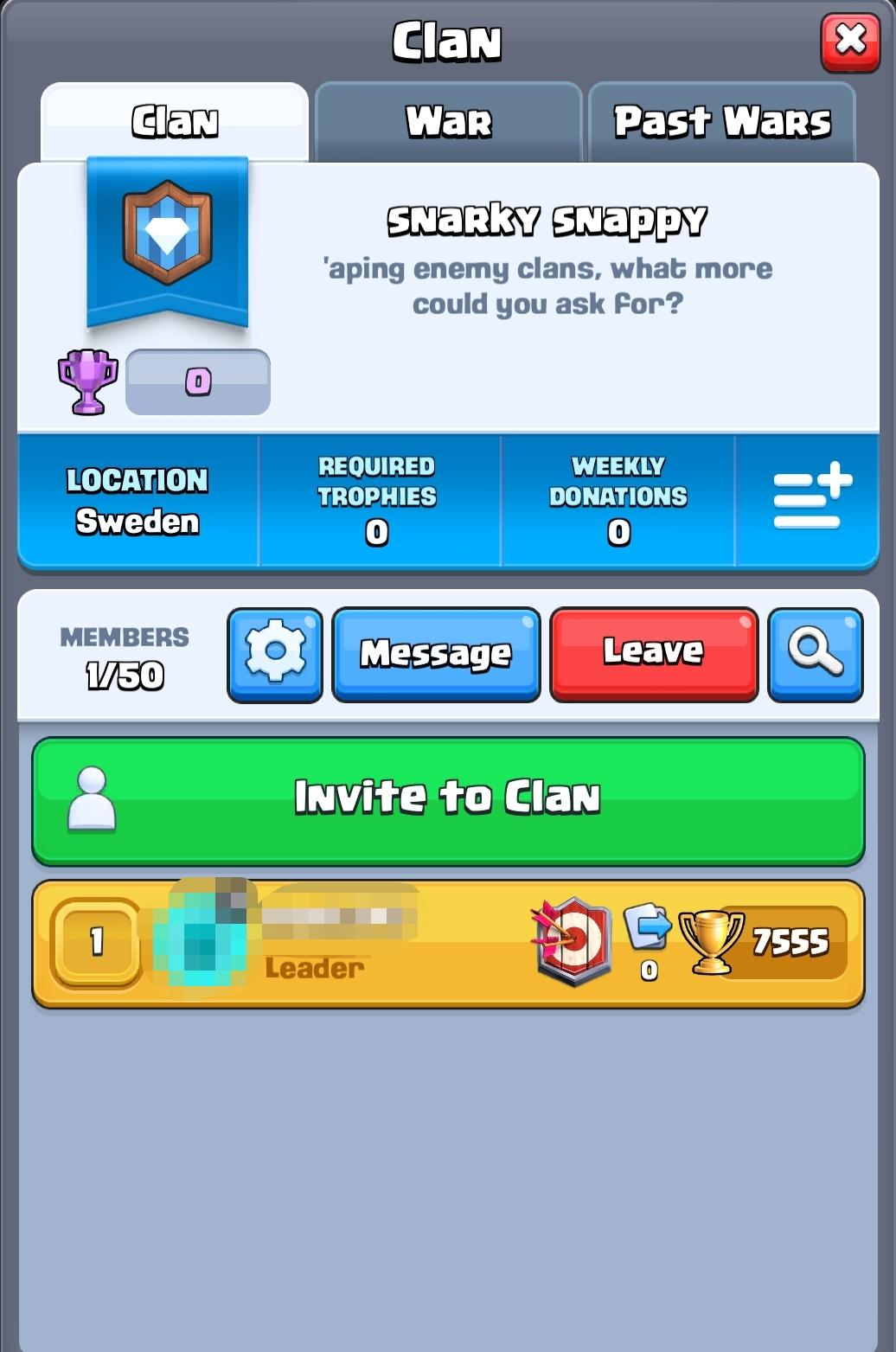Select the Clan tab

point(175,122)
